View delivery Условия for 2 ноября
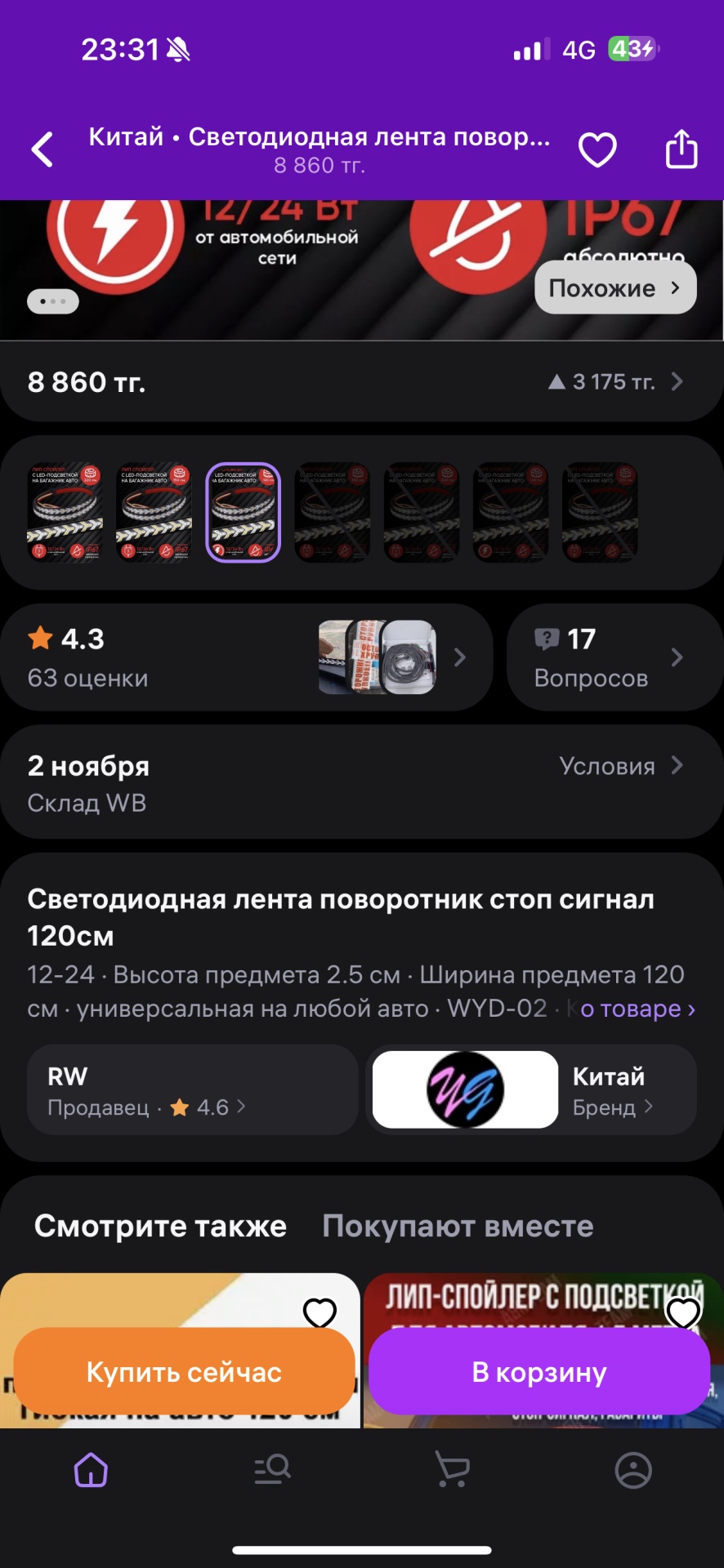This screenshot has height=1568, width=724. (x=621, y=766)
